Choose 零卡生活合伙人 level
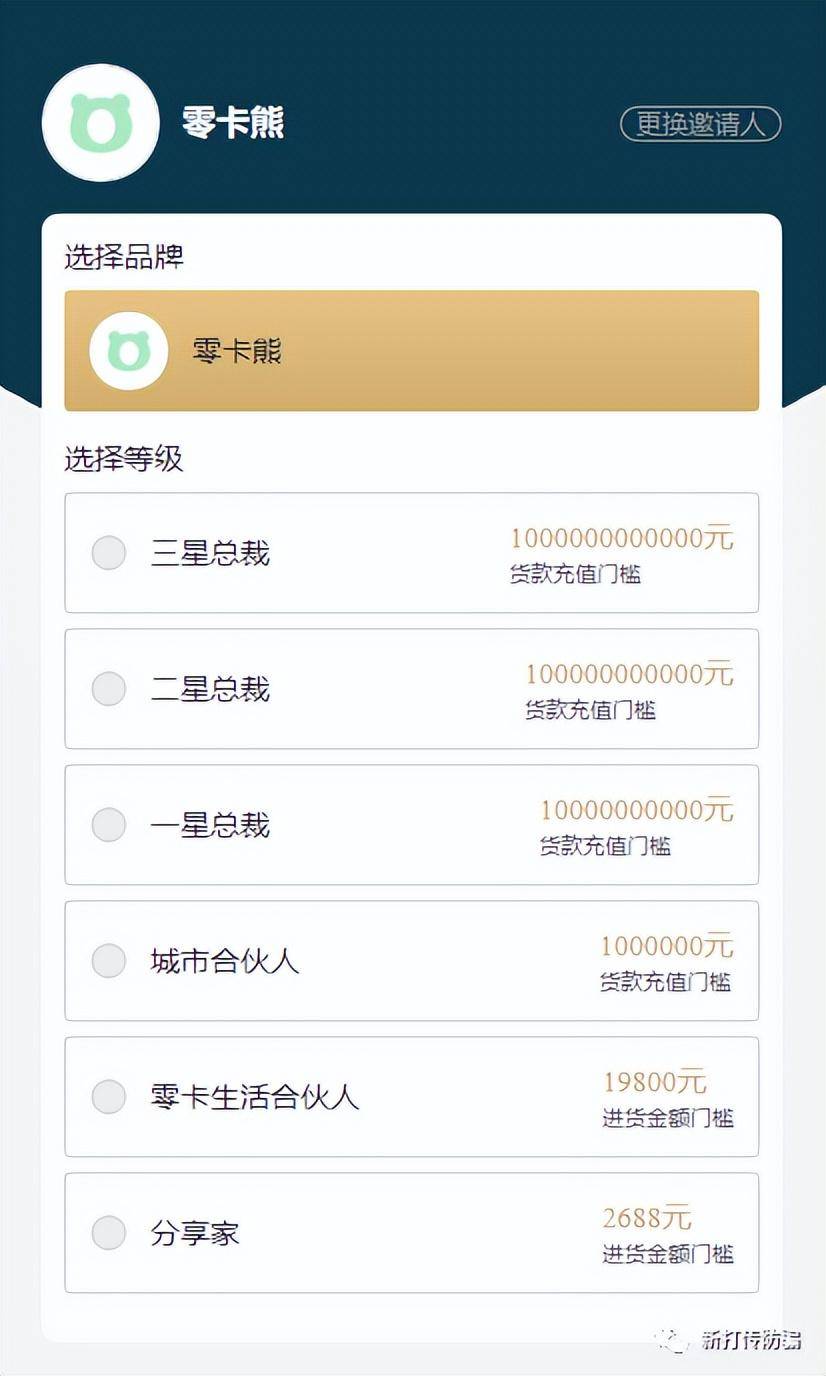Screen dimensions: 826x1376 pyautogui.click(x=411, y=1097)
